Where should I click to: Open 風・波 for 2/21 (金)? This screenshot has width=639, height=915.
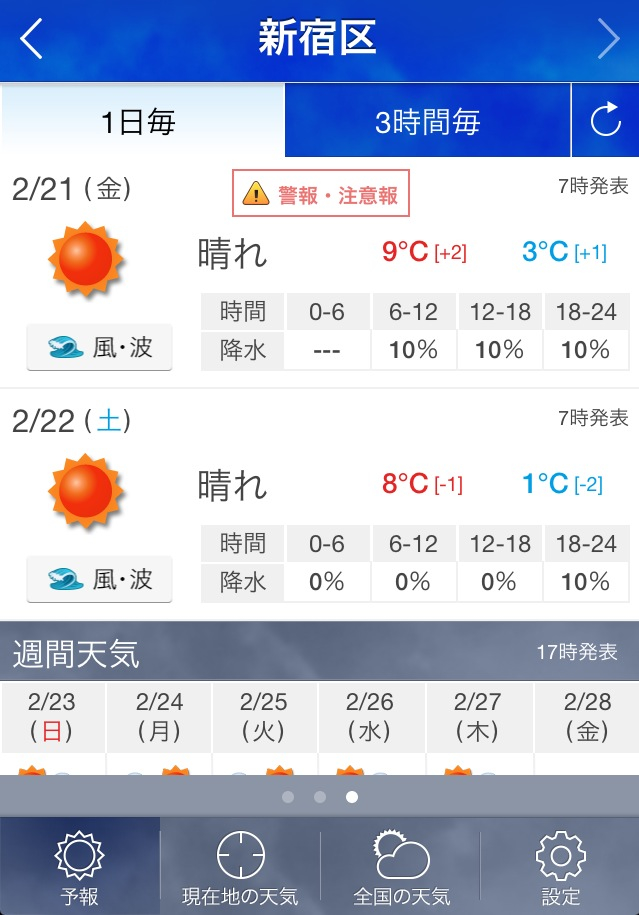click(x=99, y=348)
